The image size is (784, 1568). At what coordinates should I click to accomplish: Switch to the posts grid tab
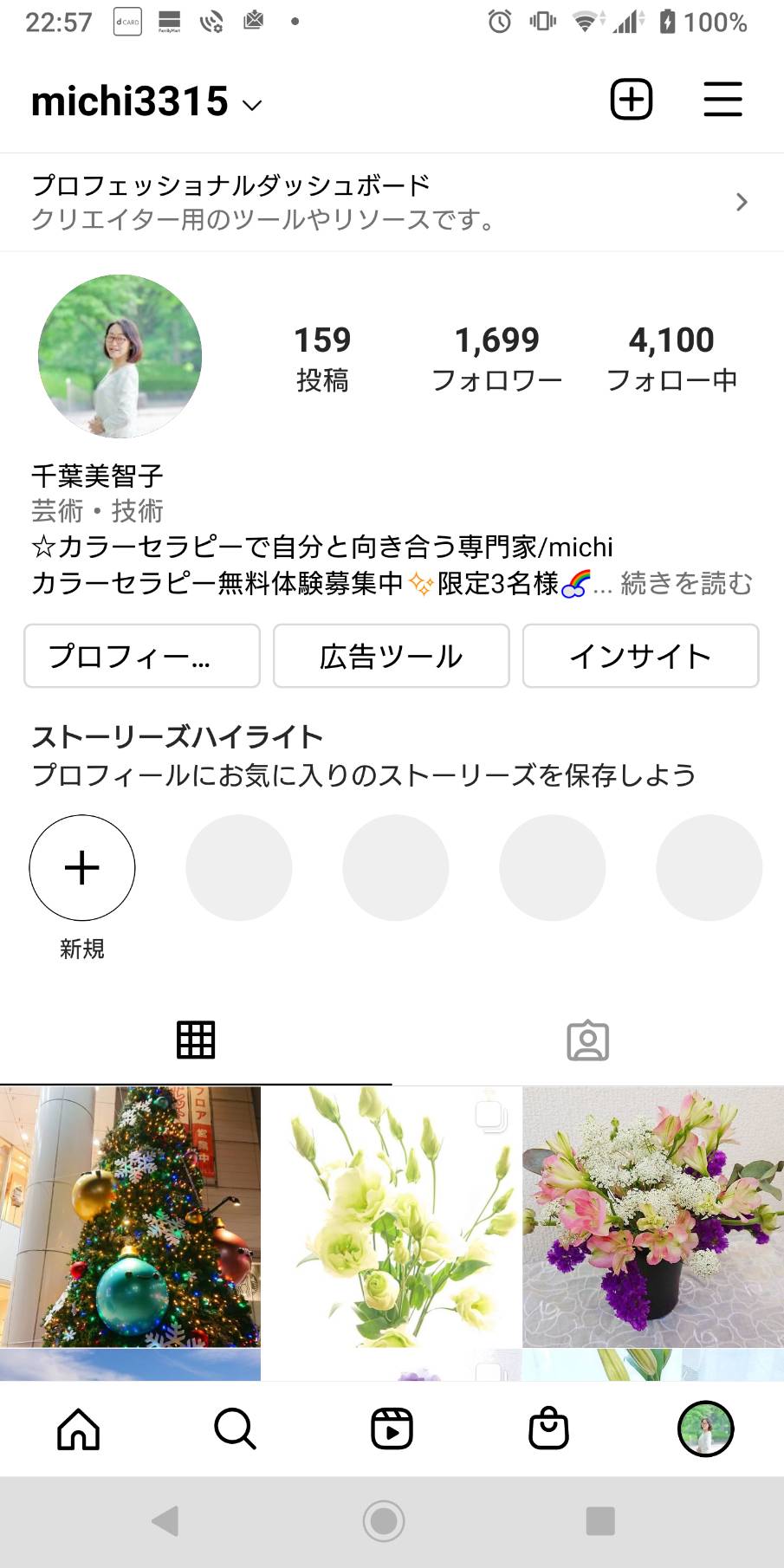(x=196, y=1040)
